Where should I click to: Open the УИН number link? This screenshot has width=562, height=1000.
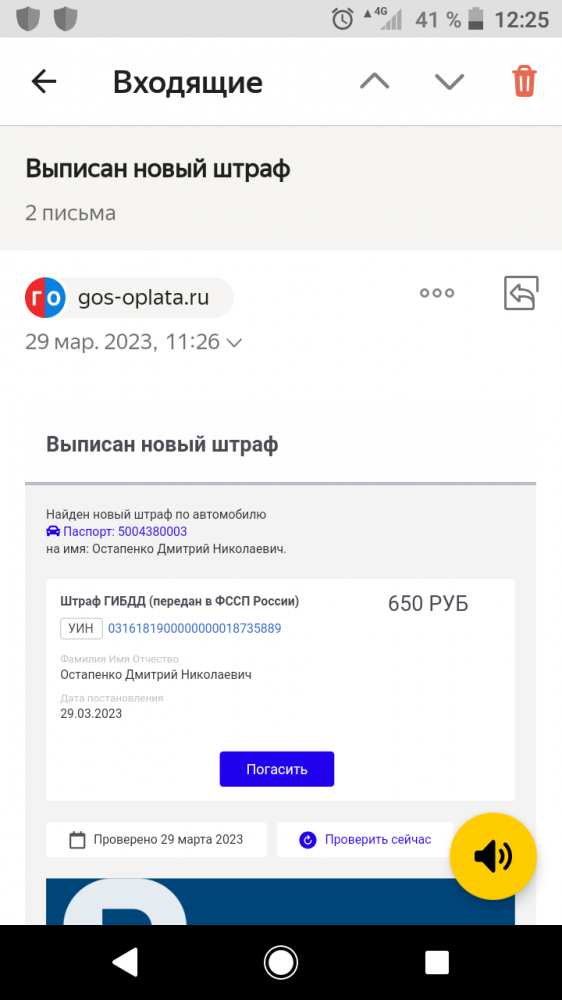pyautogui.click(x=195, y=628)
